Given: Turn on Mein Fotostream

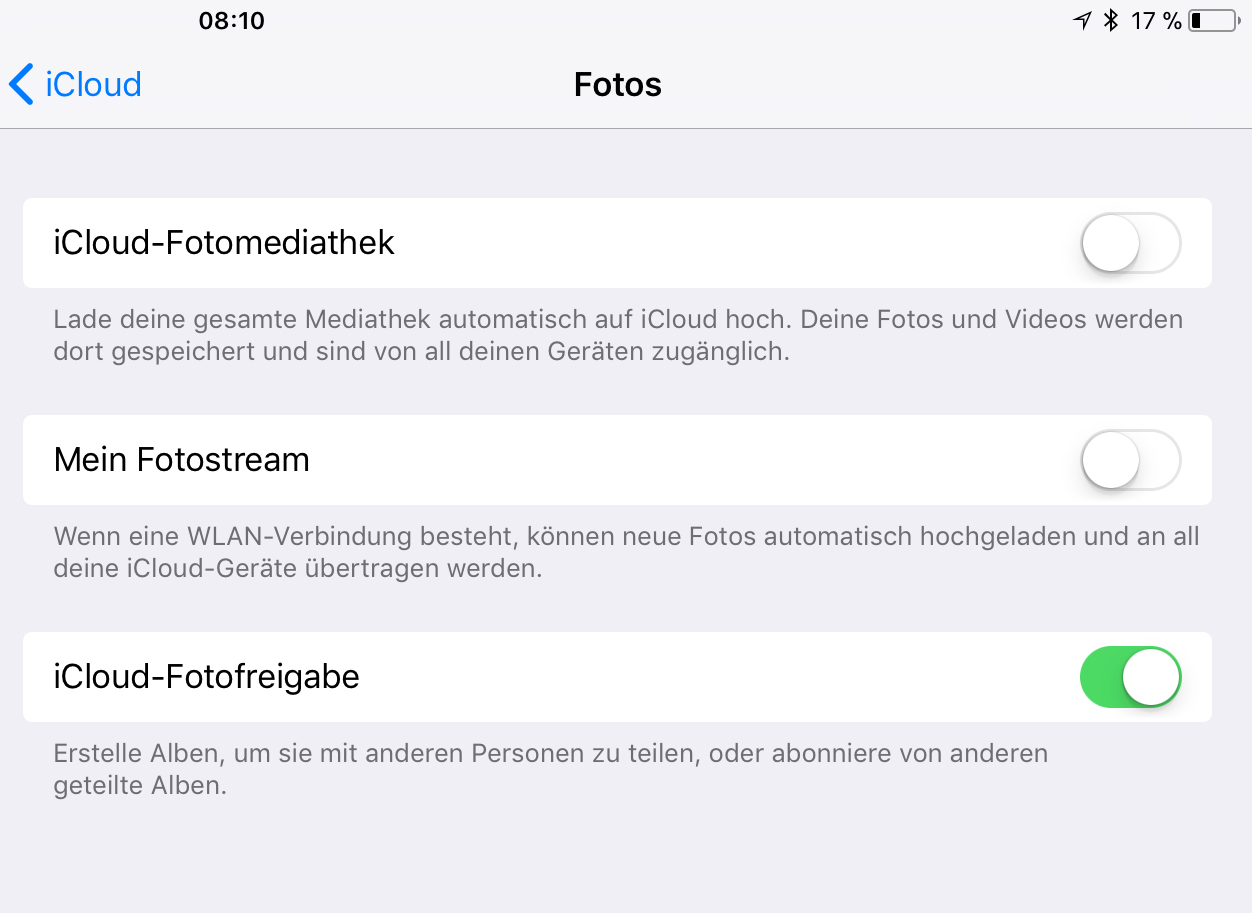Looking at the screenshot, I should pos(1131,460).
